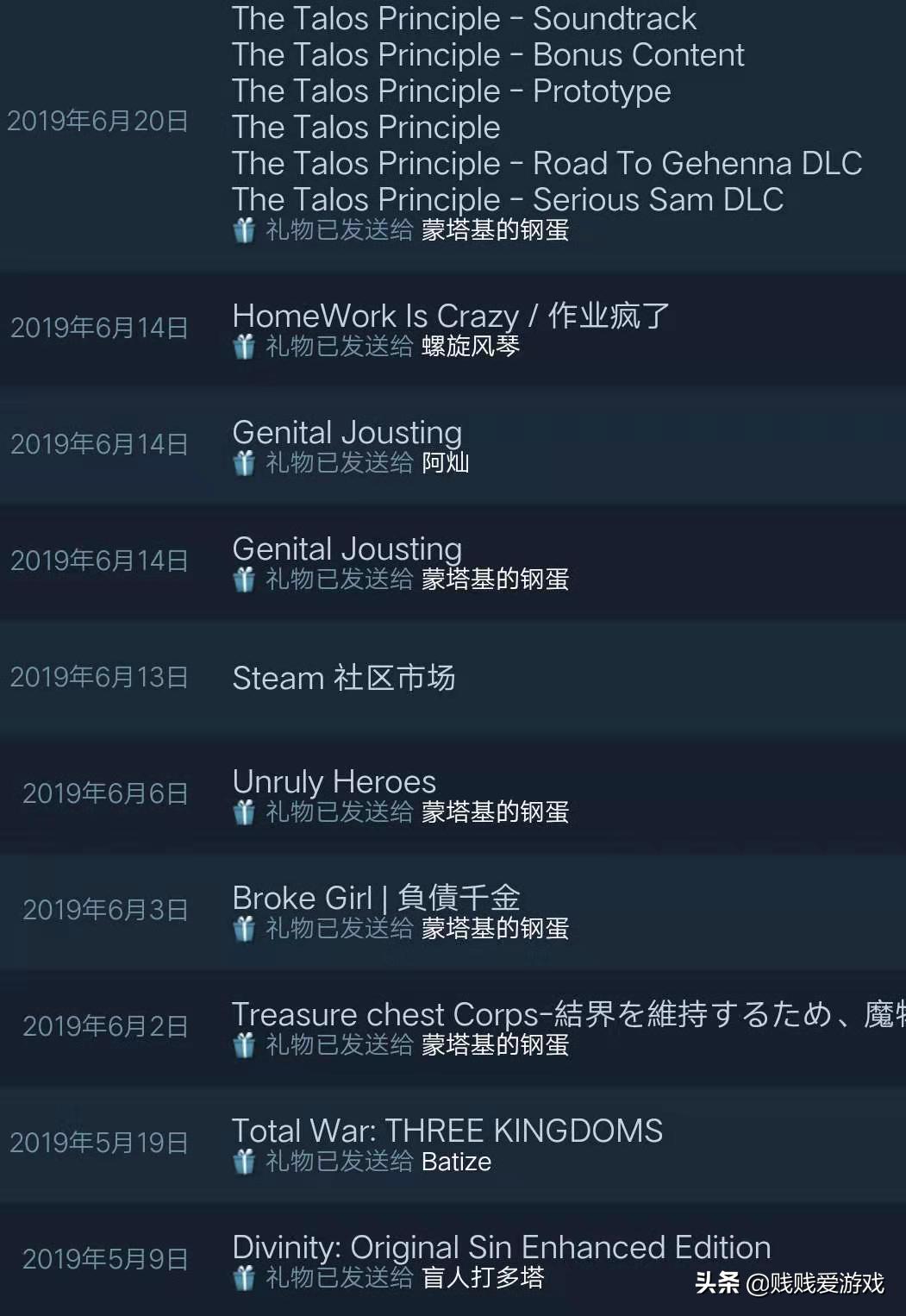Open the Steam 社区市场 entry
The width and height of the screenshot is (906, 1316).
(344, 678)
